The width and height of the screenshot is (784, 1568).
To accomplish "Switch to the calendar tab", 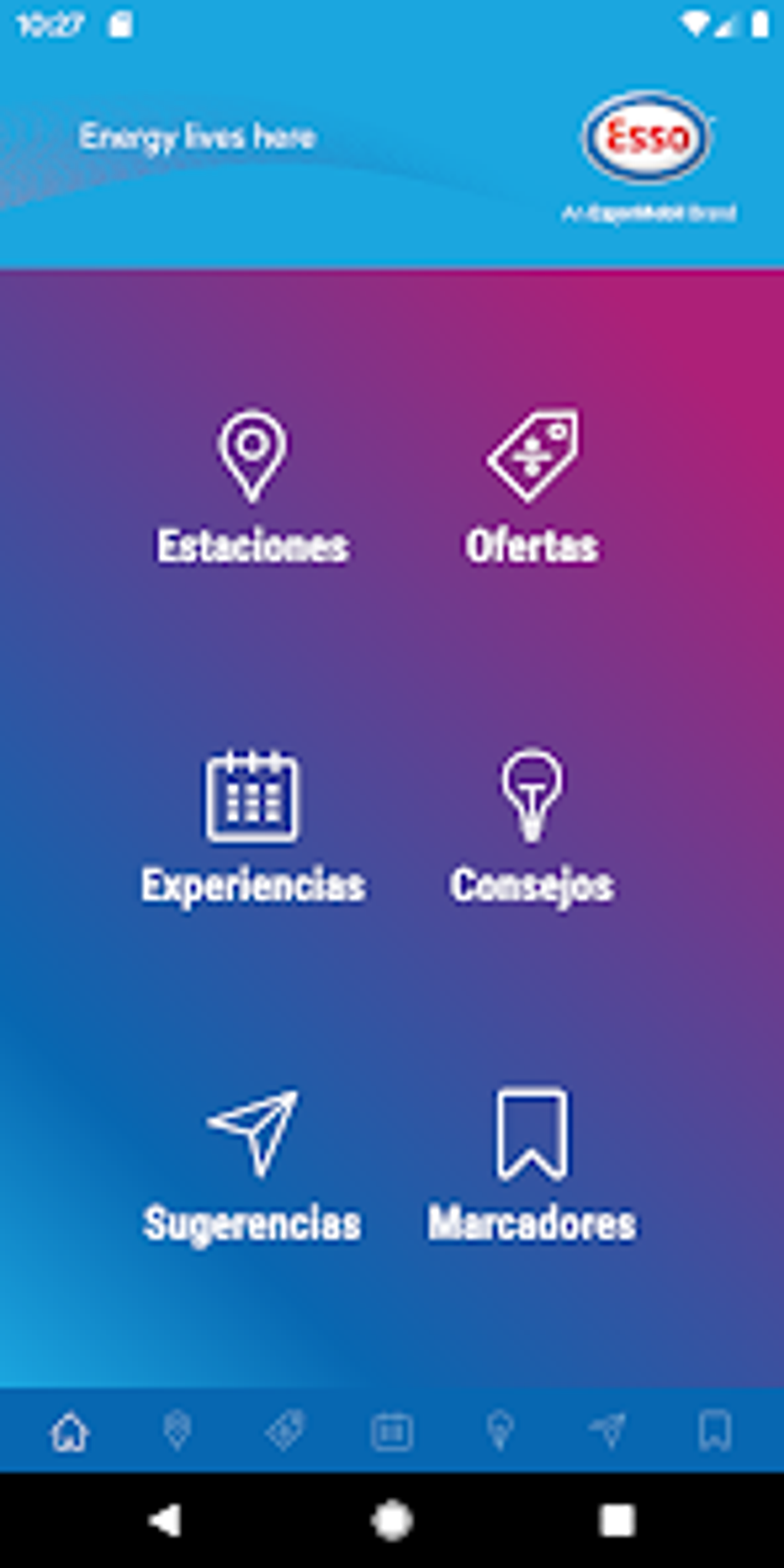I will pos(392,1431).
